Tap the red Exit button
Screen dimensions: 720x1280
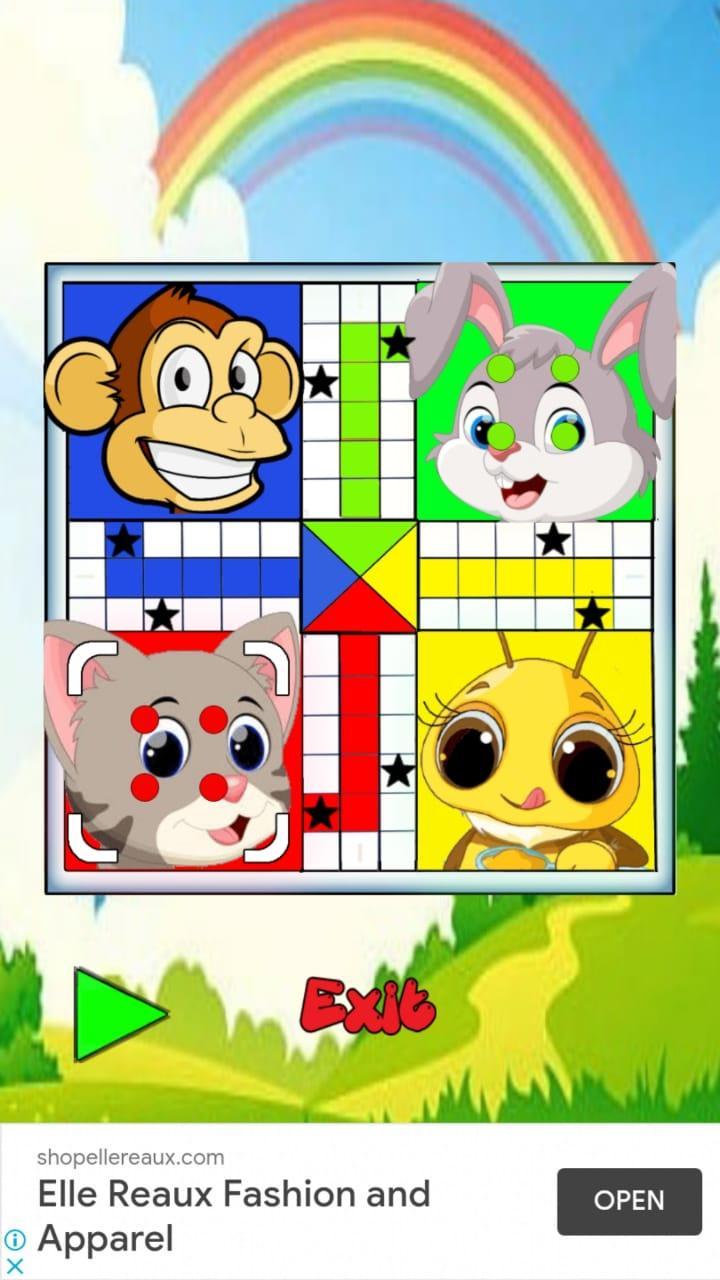pyautogui.click(x=368, y=1004)
